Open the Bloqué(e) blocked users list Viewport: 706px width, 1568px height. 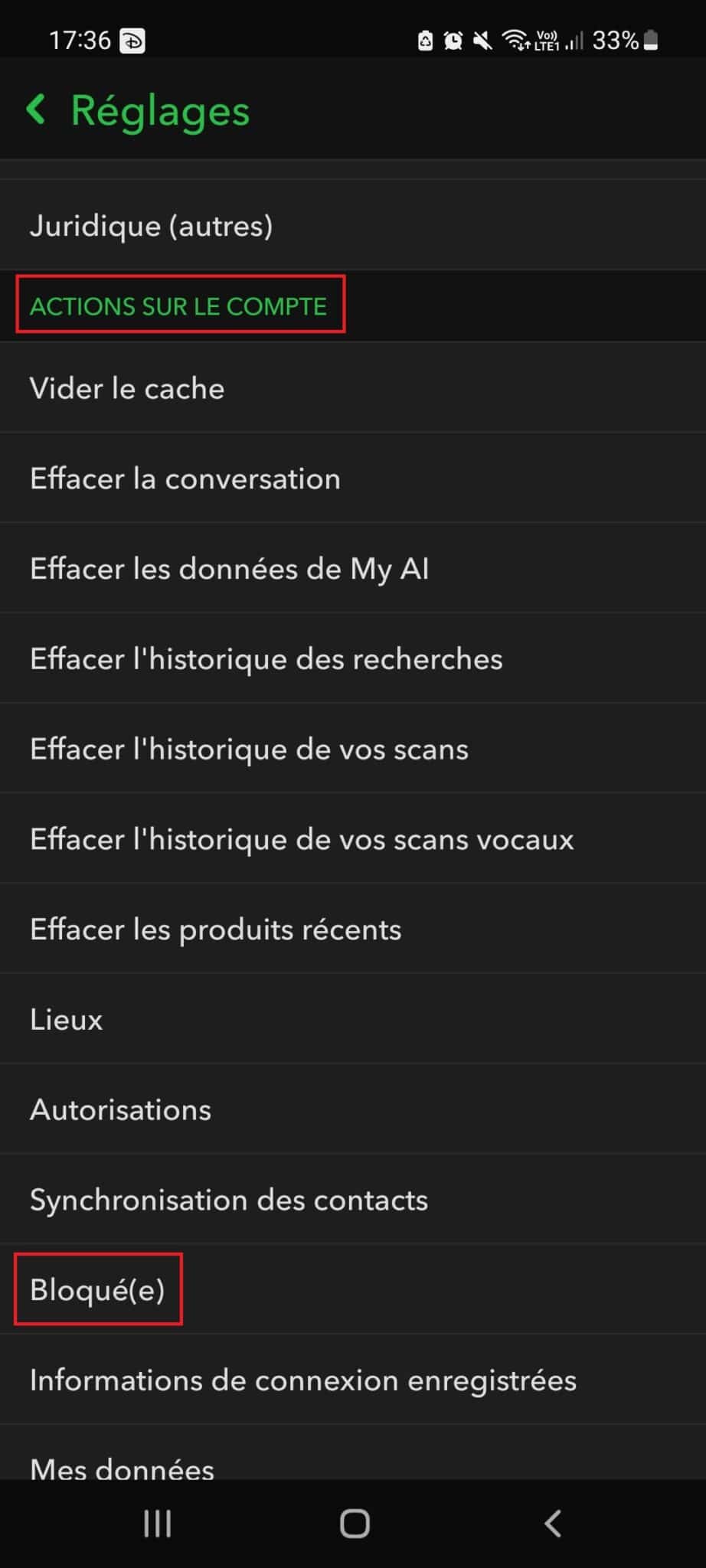pos(97,1289)
